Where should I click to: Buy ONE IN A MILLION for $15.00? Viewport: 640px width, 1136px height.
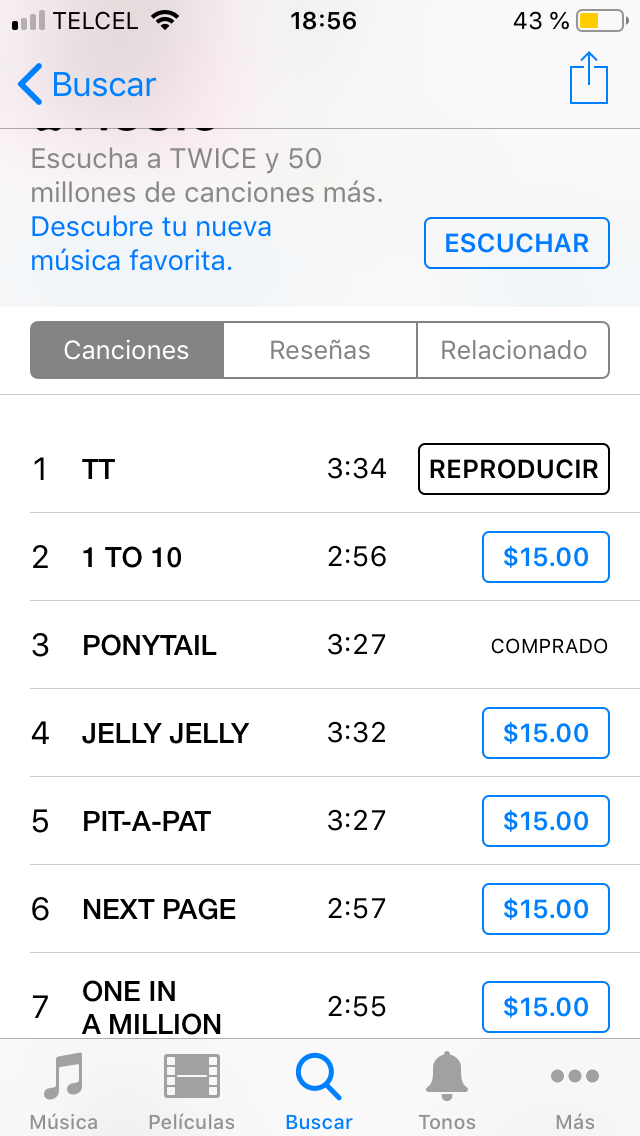pos(545,1007)
